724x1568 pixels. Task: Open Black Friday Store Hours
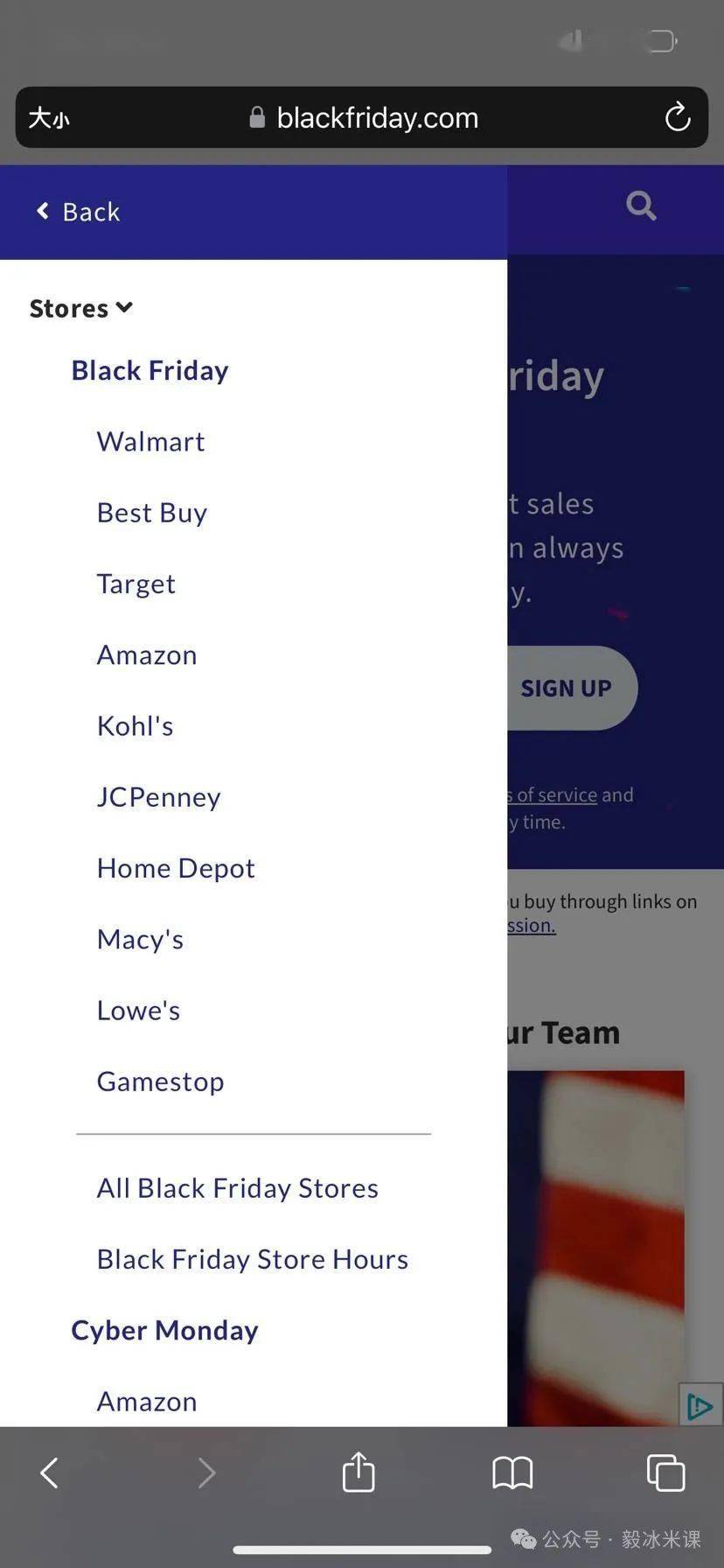click(x=252, y=1259)
